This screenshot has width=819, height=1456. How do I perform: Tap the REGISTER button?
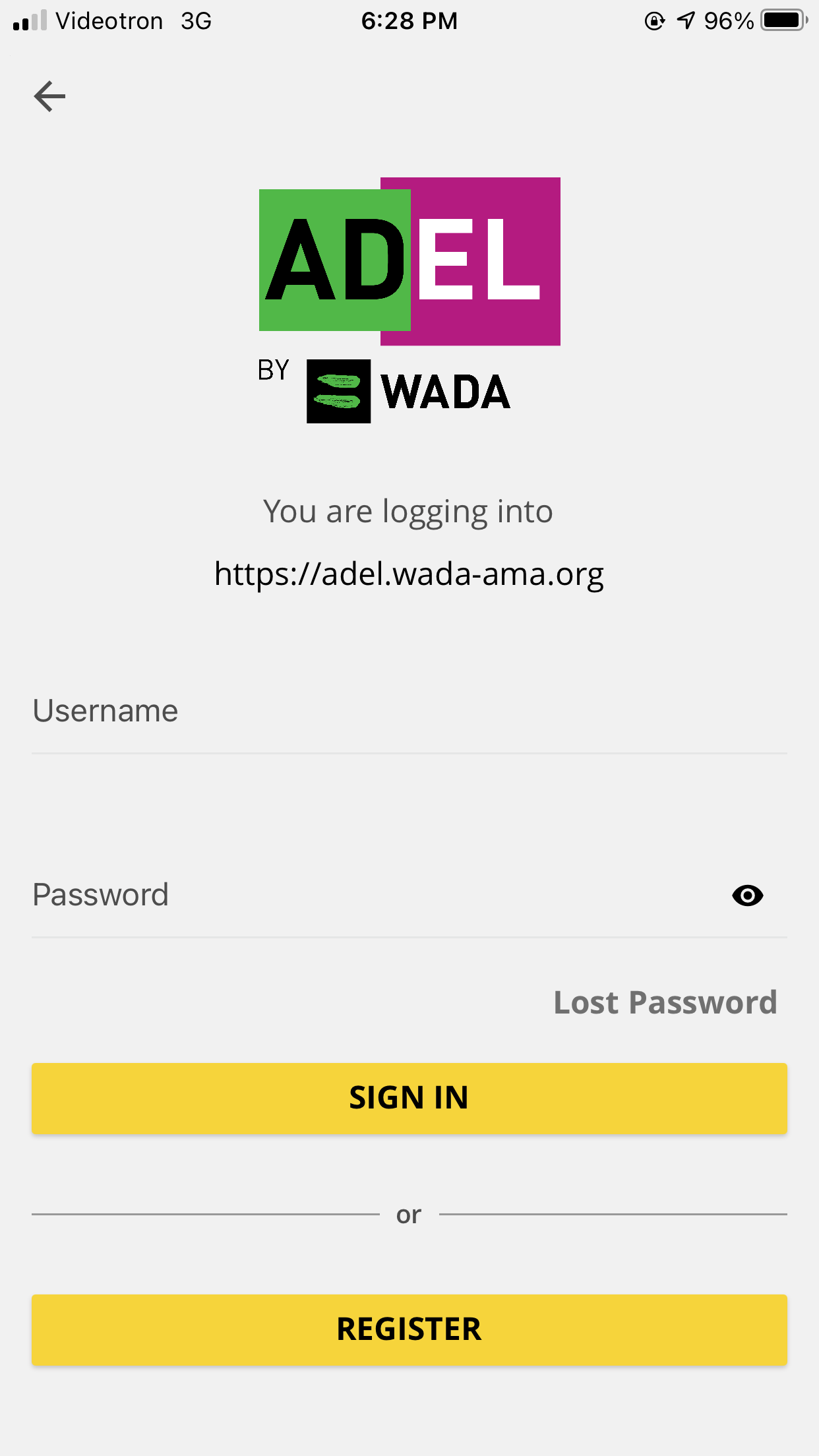coord(409,1329)
